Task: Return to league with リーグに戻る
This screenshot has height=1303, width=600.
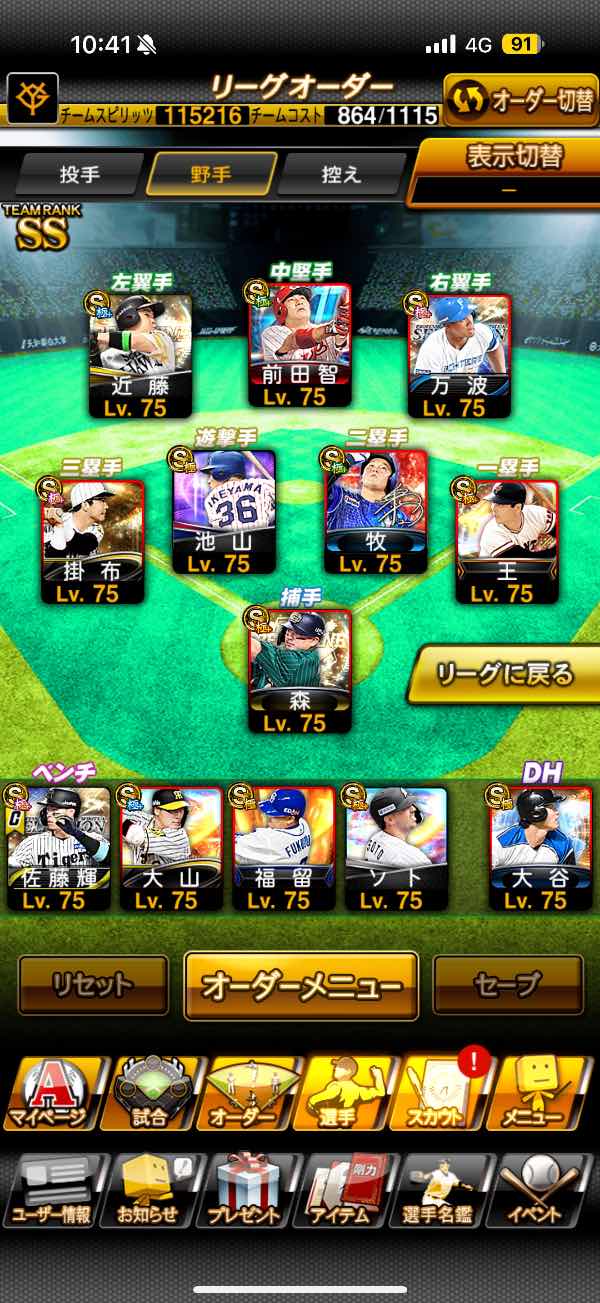Action: (505, 674)
